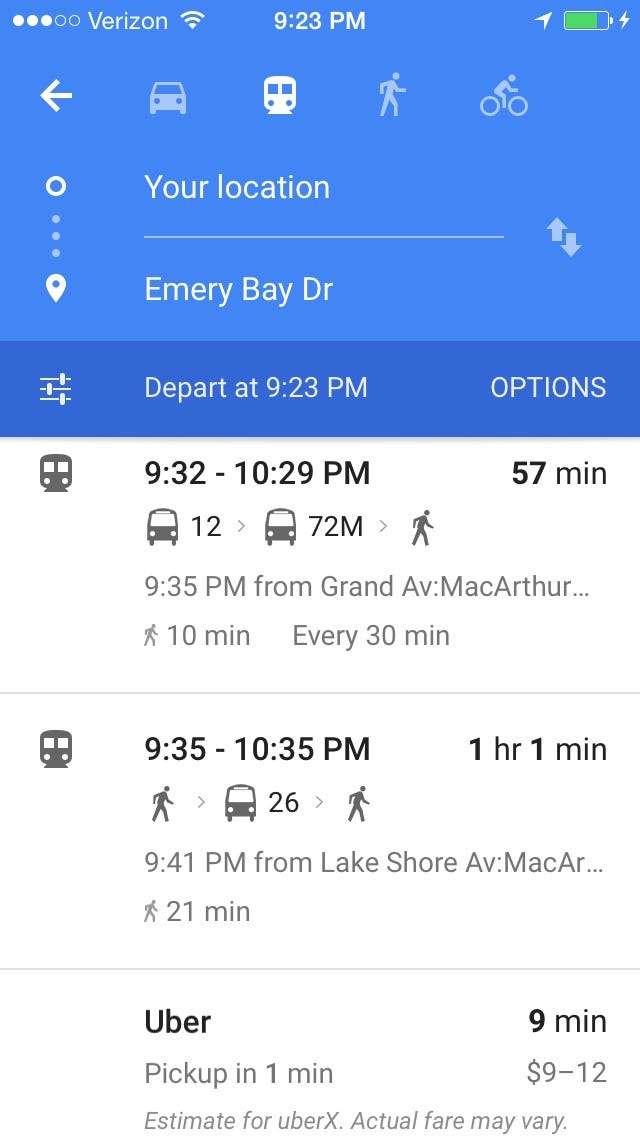
Task: Open transit OPTIONS
Action: [548, 388]
